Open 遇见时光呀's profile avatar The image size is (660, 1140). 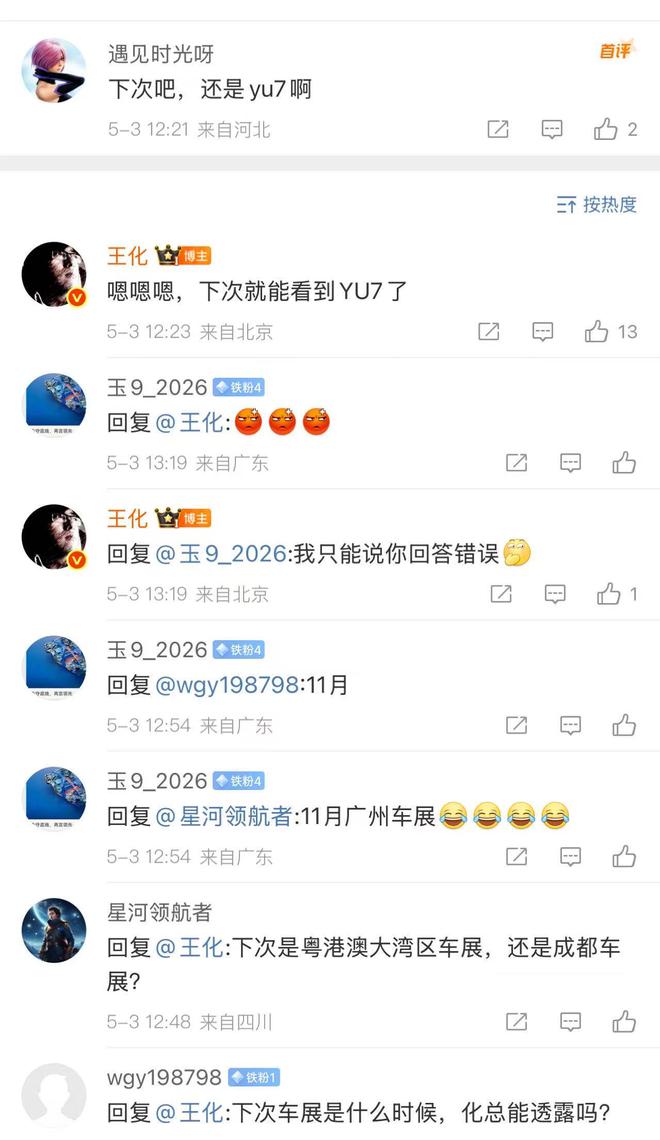54,71
